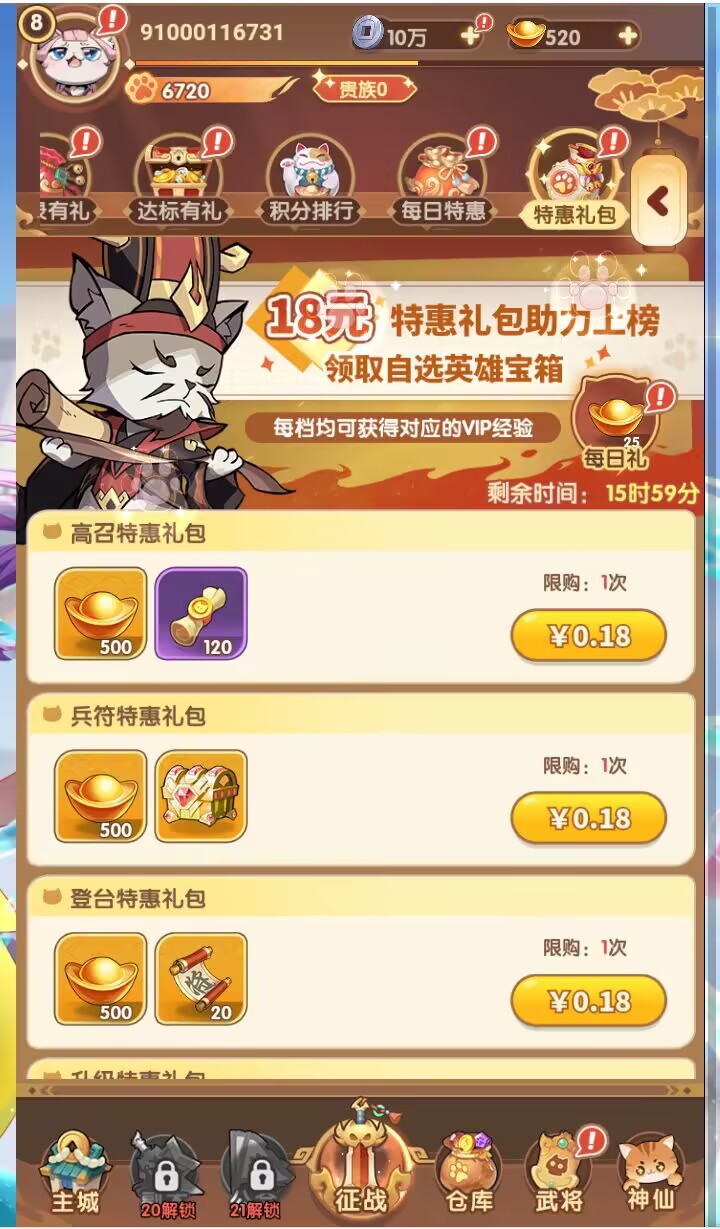Collapse the event bar with the arrow
This screenshot has width=720, height=1229.
(659, 201)
